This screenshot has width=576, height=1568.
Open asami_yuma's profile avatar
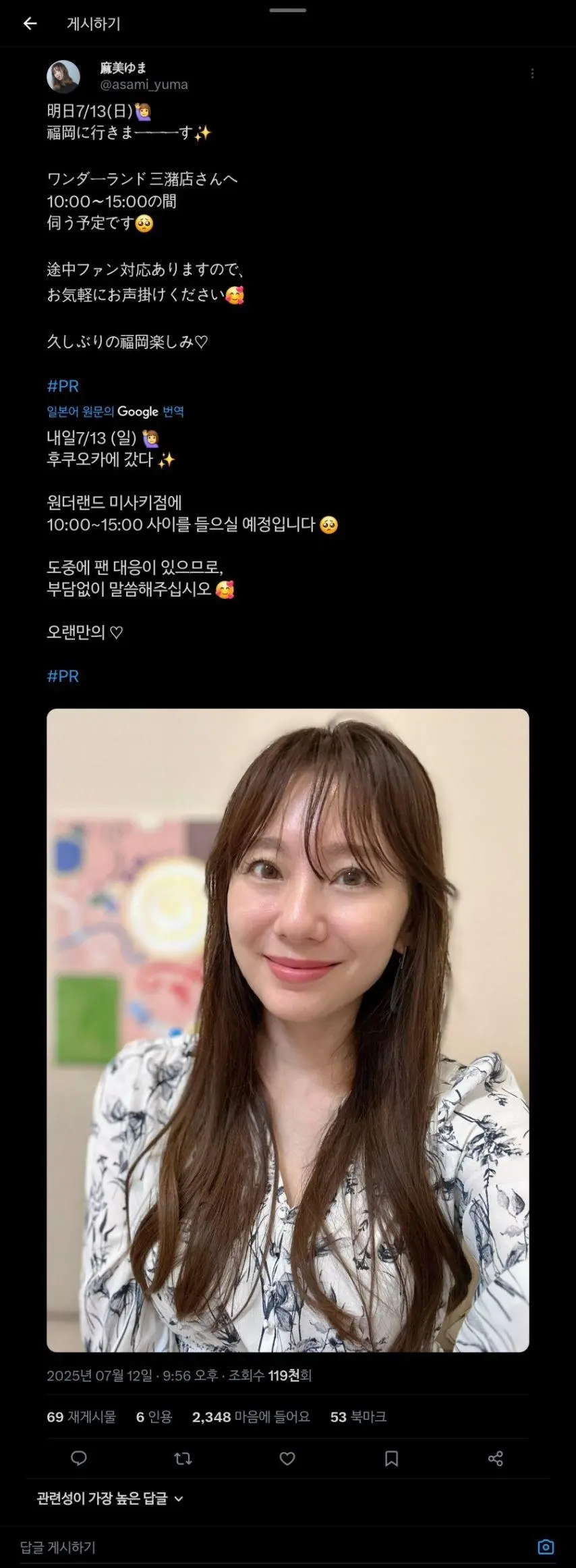tap(63, 76)
